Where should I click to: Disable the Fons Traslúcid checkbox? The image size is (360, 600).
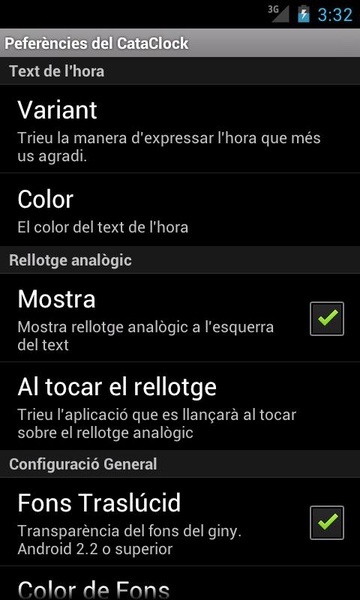click(x=327, y=522)
